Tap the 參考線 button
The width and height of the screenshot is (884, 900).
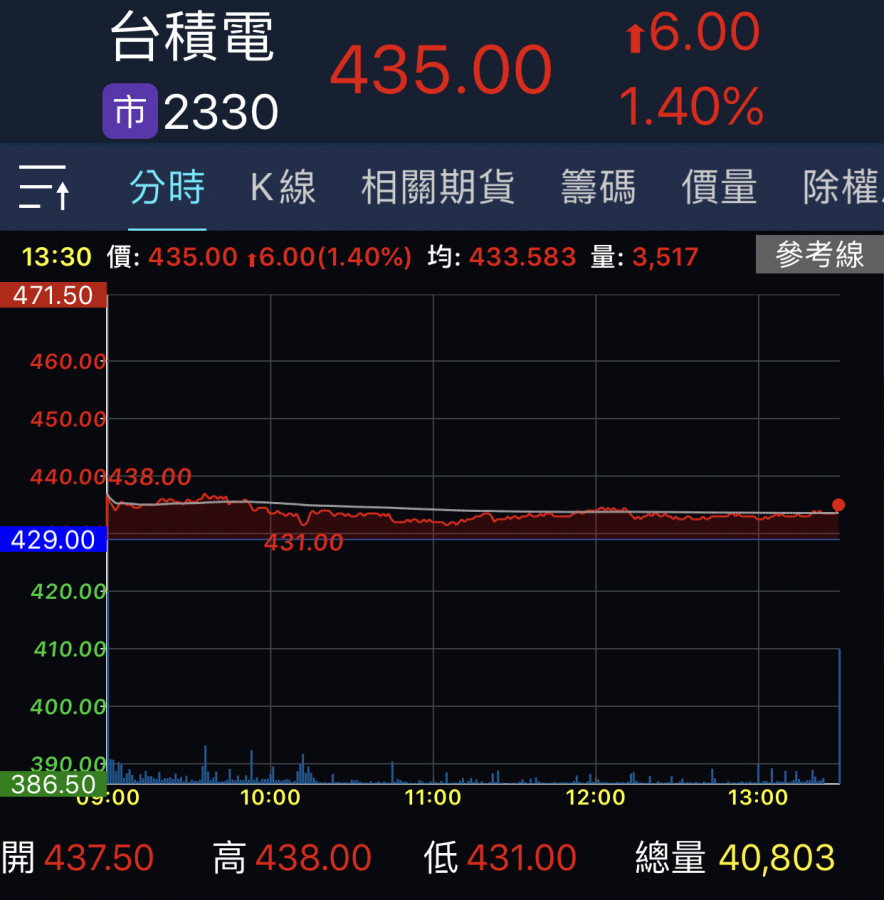click(819, 255)
